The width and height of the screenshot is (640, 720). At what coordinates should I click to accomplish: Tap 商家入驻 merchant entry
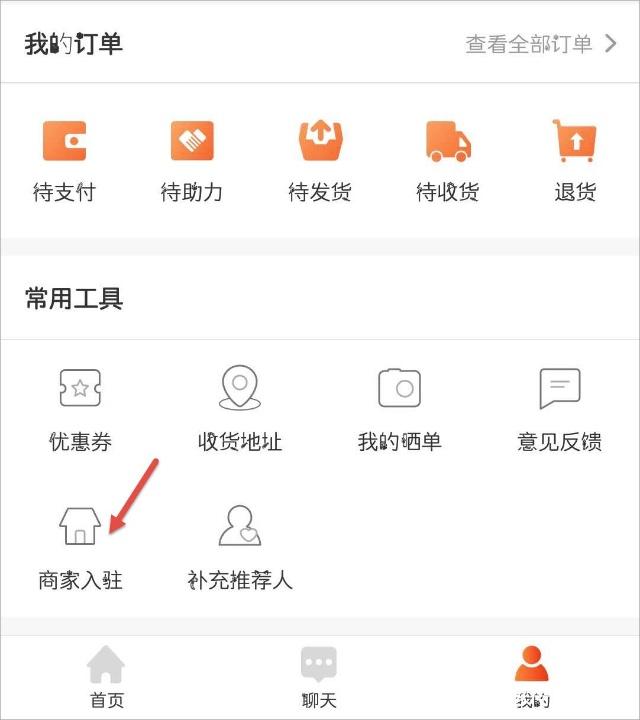80,546
